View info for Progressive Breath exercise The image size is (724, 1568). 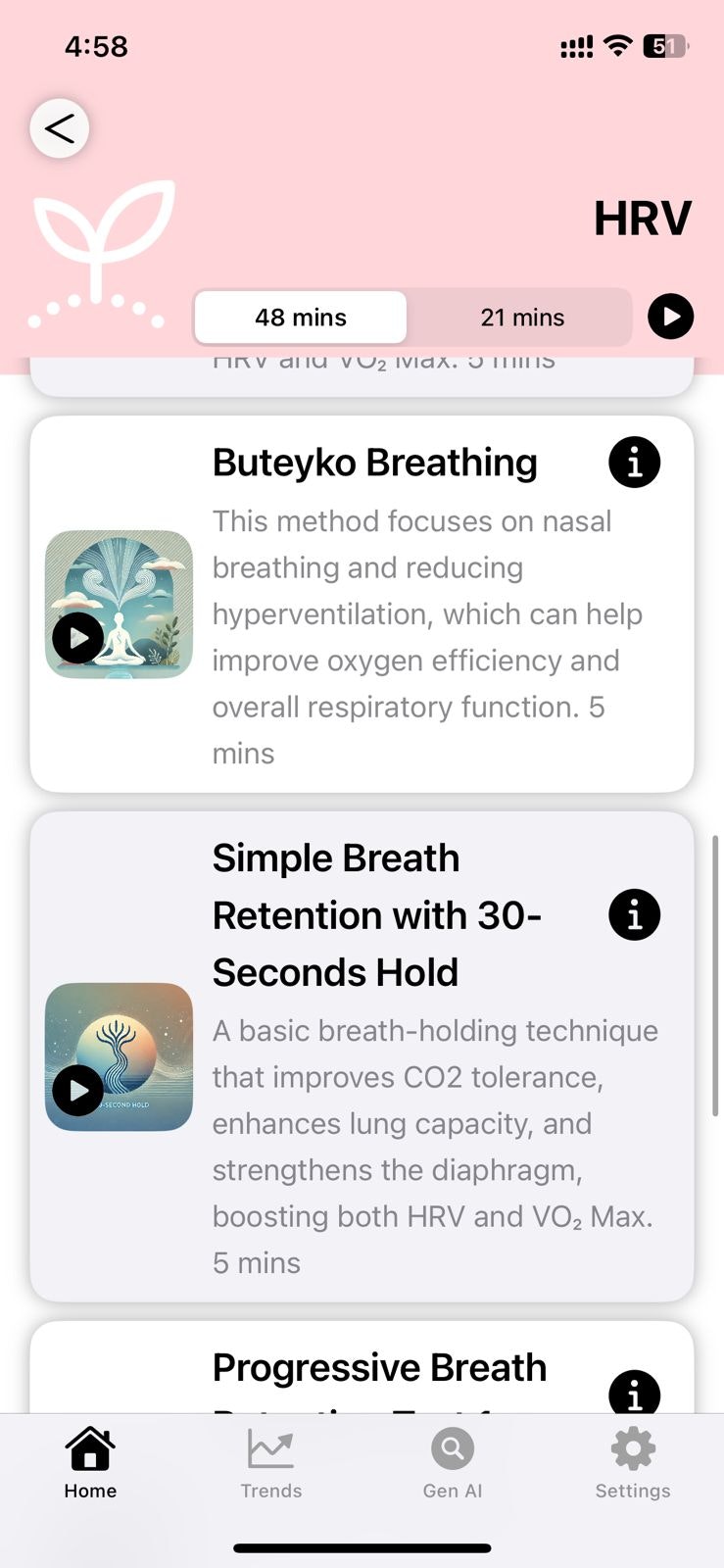pos(634,1394)
